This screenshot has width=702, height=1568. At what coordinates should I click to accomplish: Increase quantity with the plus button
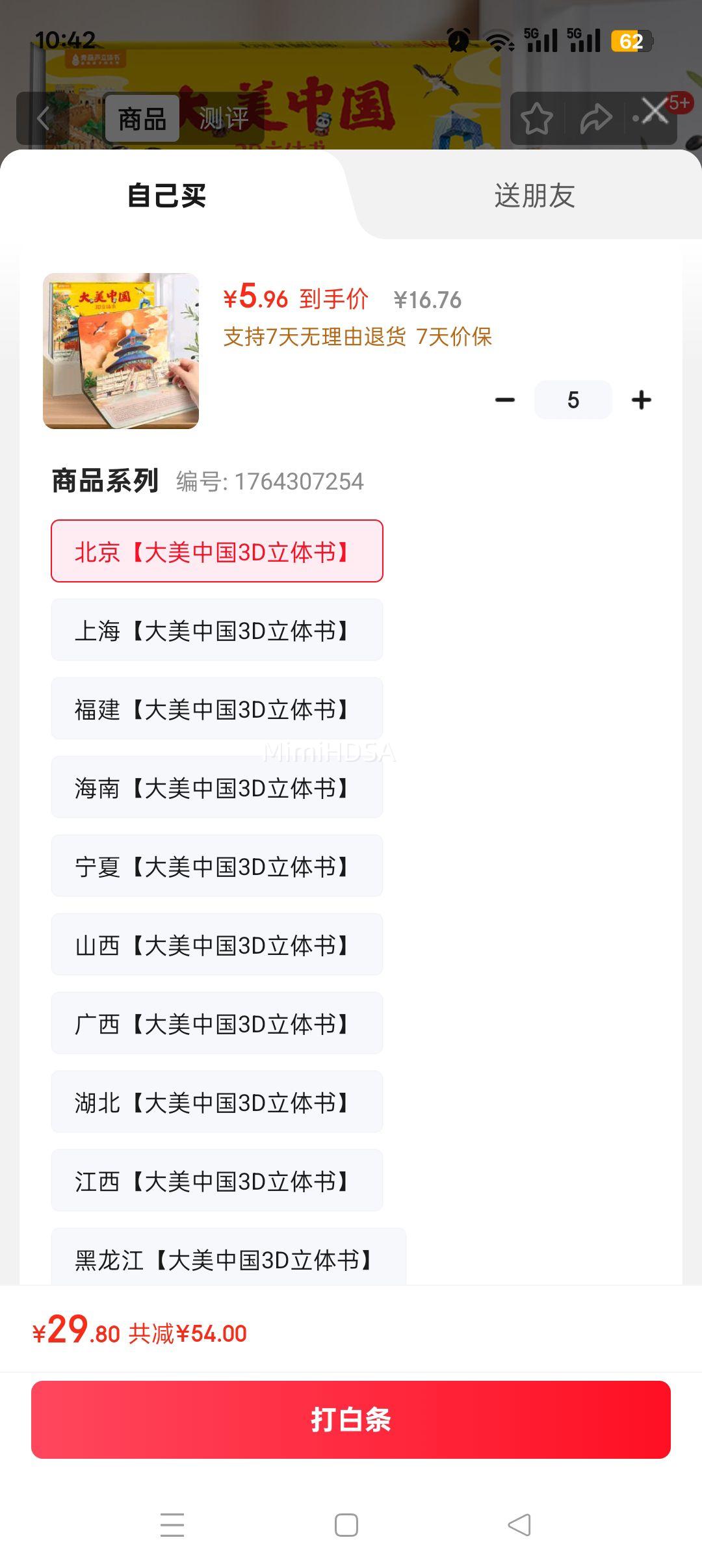[641, 400]
